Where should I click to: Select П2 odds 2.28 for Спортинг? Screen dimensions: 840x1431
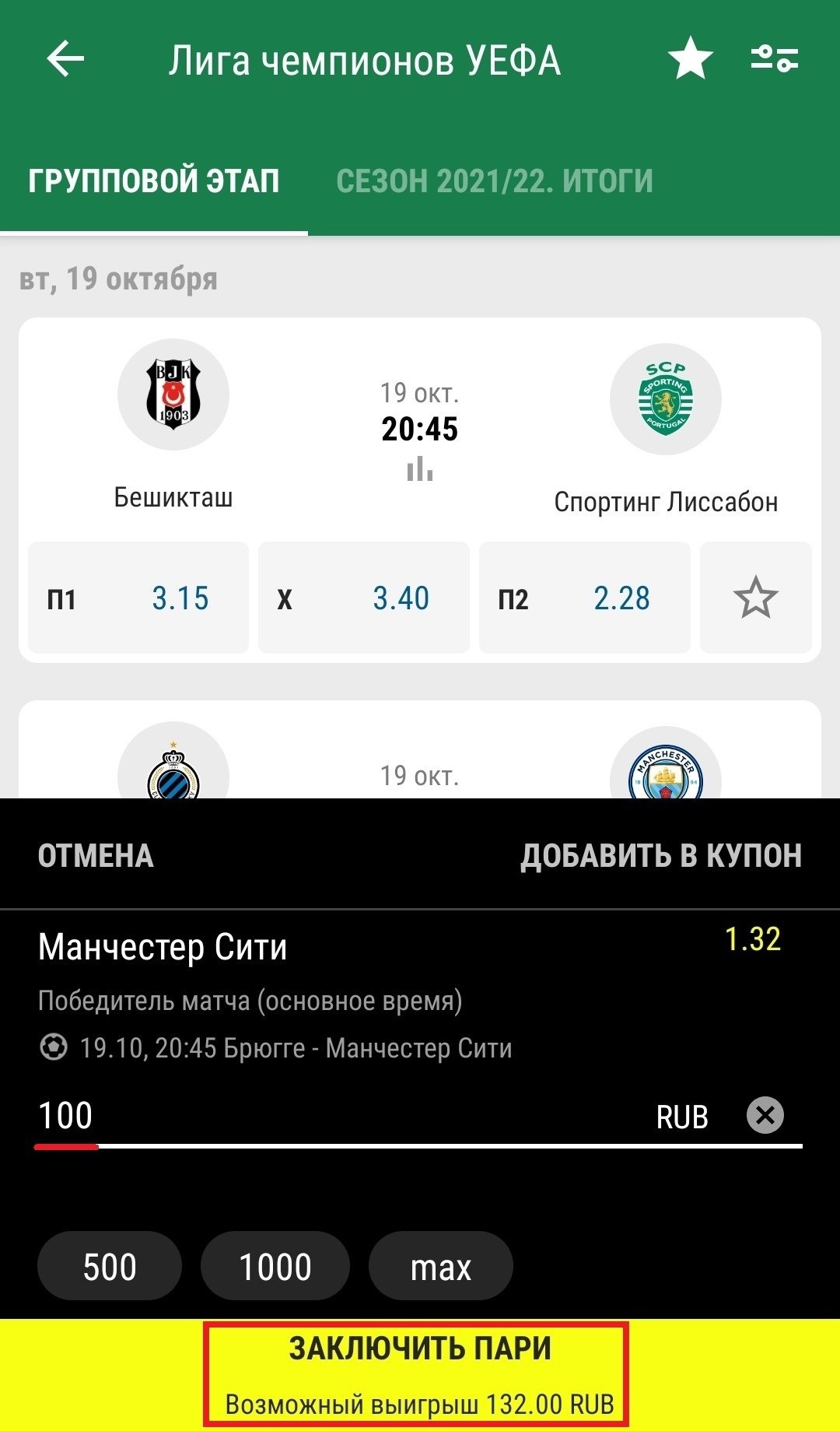point(585,598)
